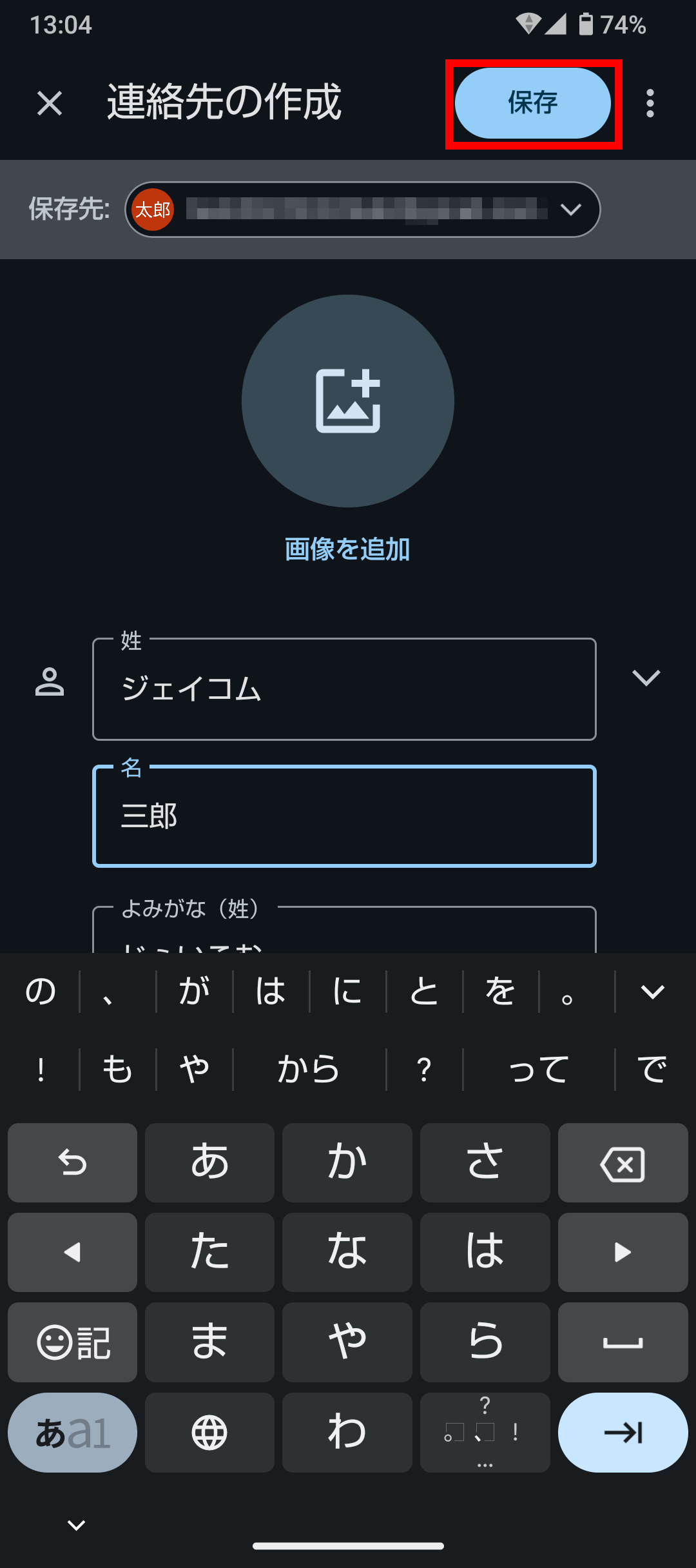
Task: Tap the よみがな（姓） field
Action: [x=344, y=929]
